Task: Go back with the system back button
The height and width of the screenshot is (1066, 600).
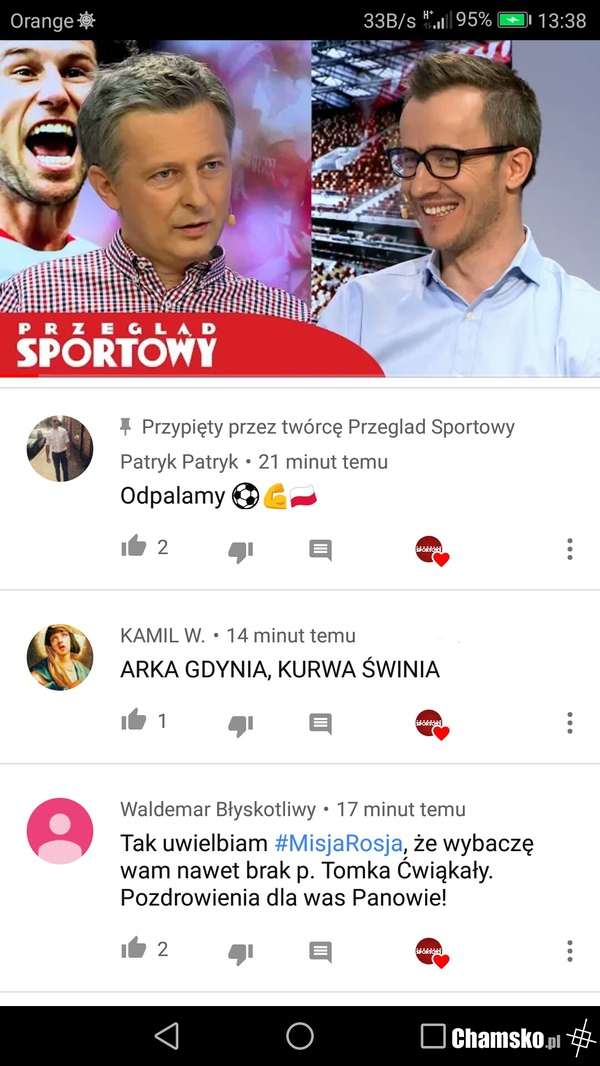Action: (x=167, y=1036)
